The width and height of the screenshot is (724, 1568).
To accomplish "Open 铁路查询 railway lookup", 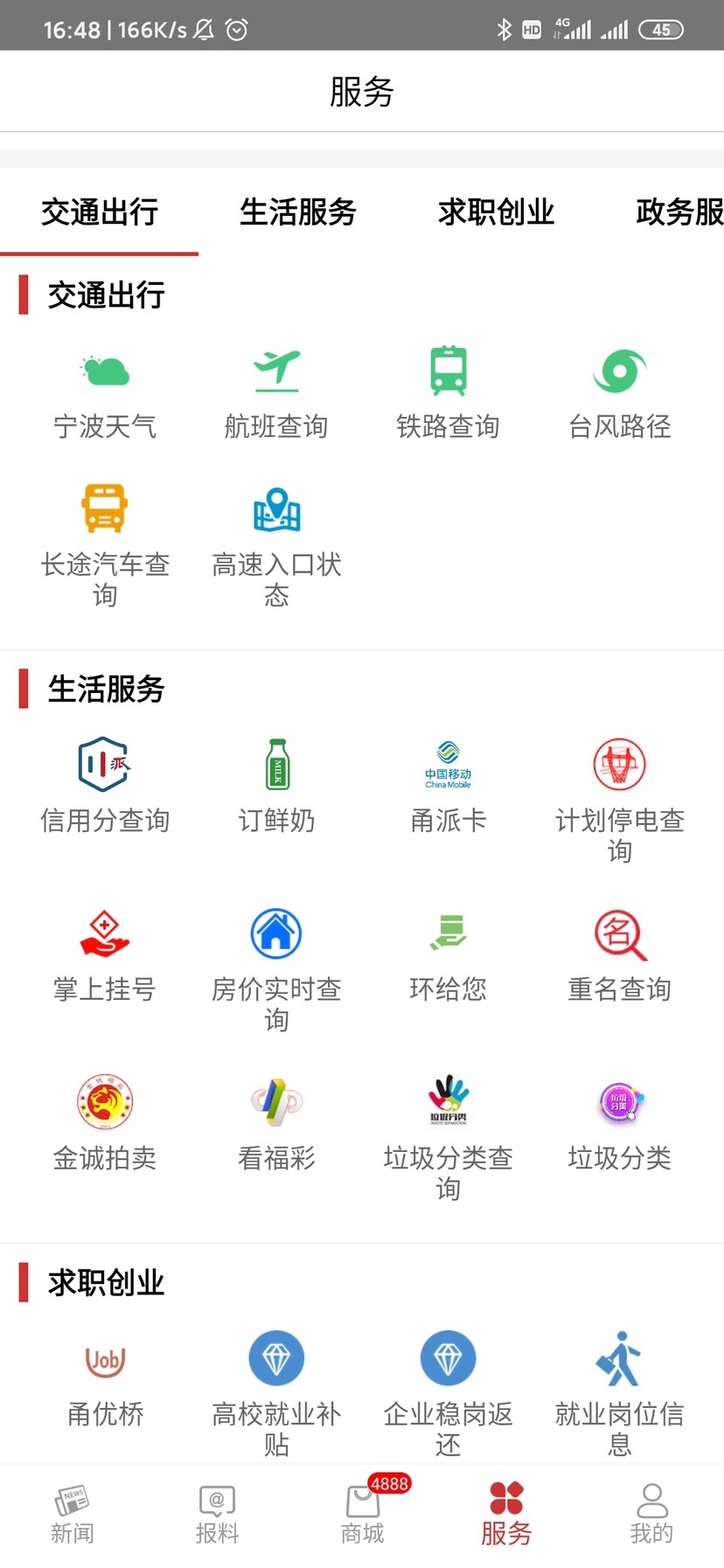I will [448, 393].
